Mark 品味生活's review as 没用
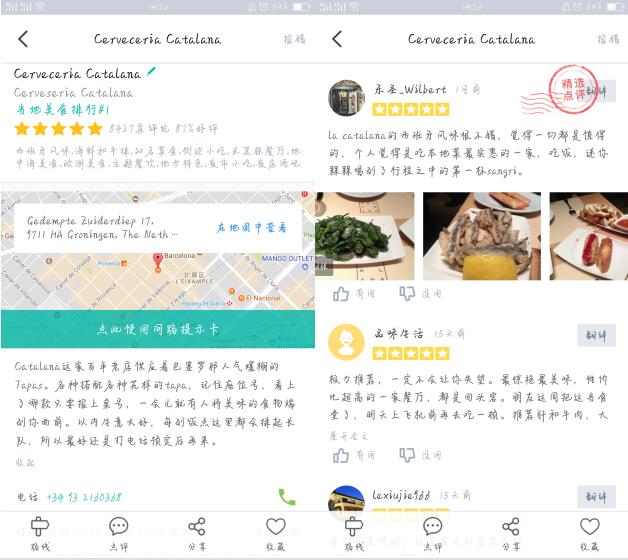The width and height of the screenshot is (628, 560). point(420,455)
